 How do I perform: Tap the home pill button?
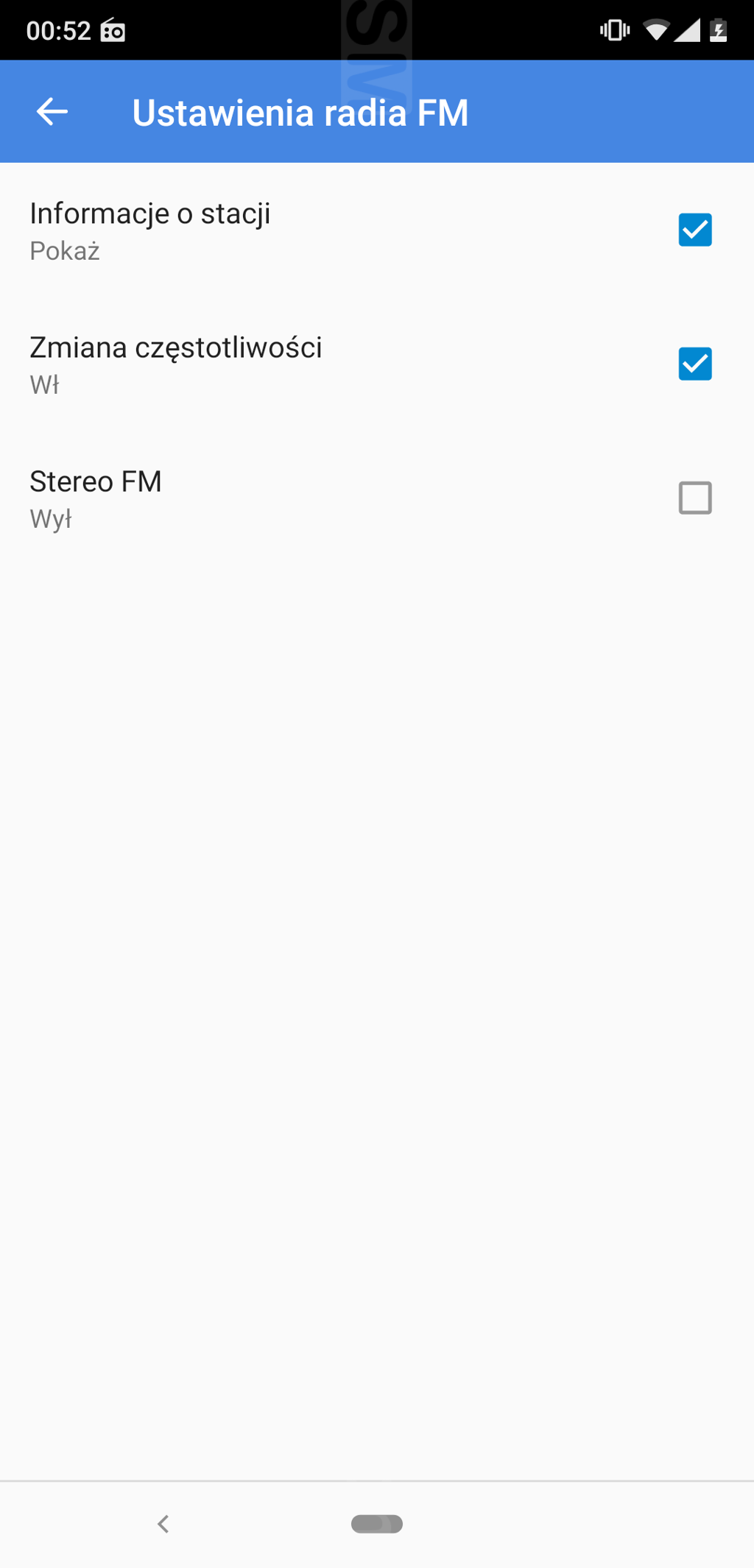[377, 1524]
